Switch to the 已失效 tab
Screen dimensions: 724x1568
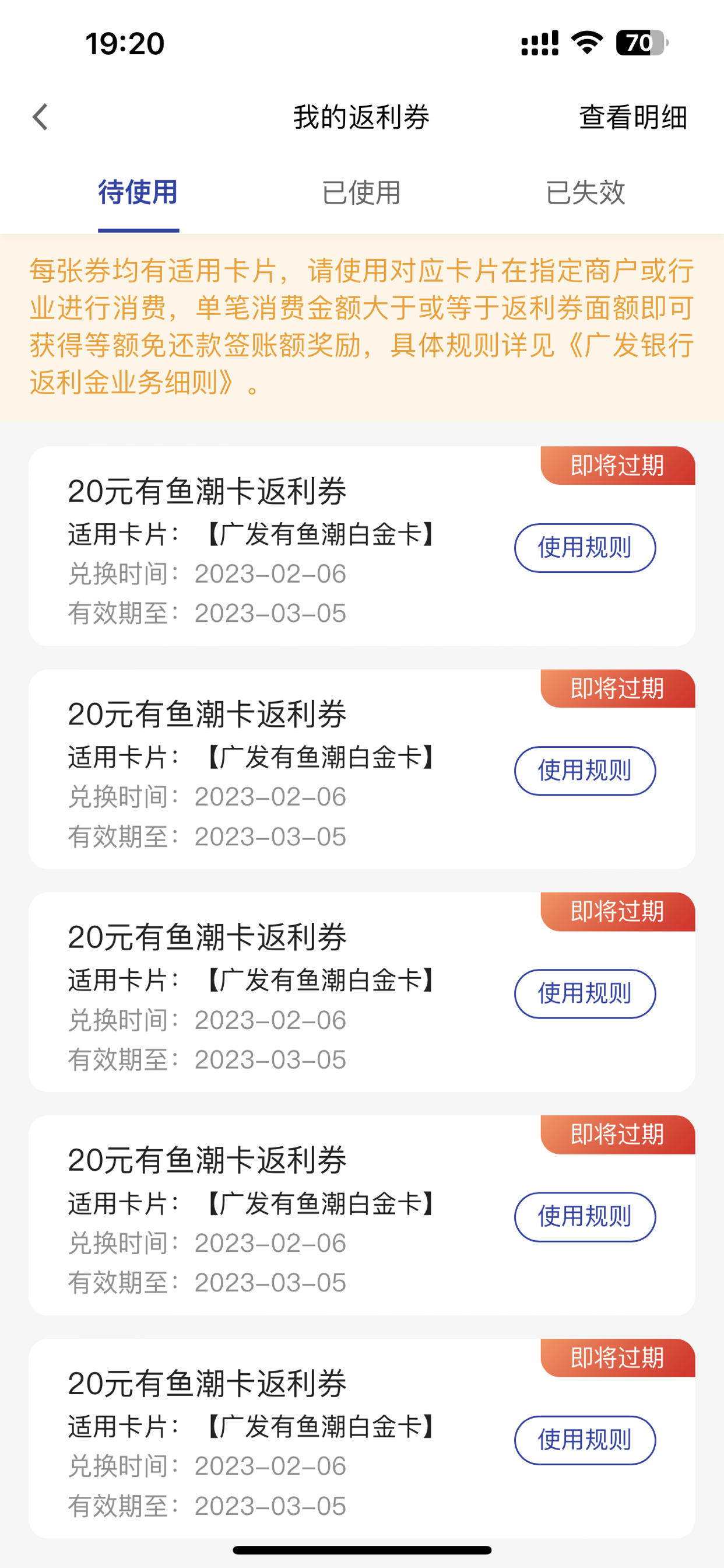pos(585,192)
